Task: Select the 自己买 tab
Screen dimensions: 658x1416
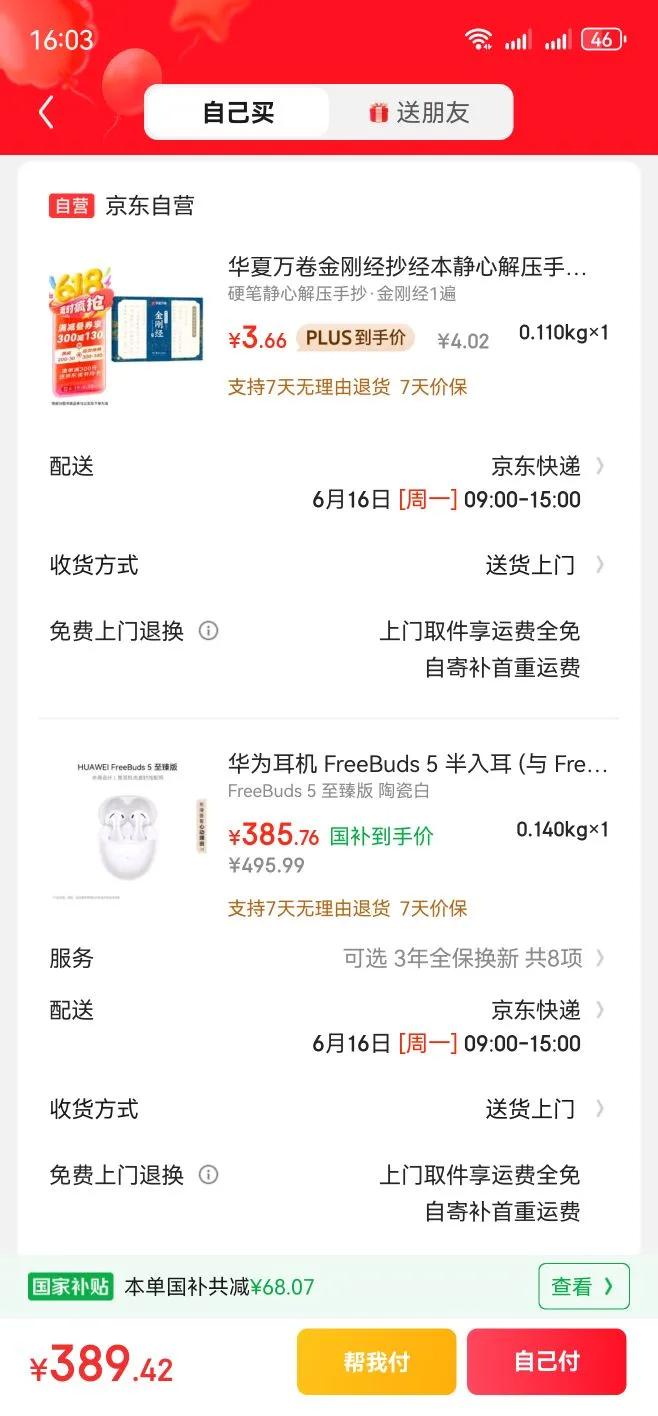Action: click(x=238, y=112)
